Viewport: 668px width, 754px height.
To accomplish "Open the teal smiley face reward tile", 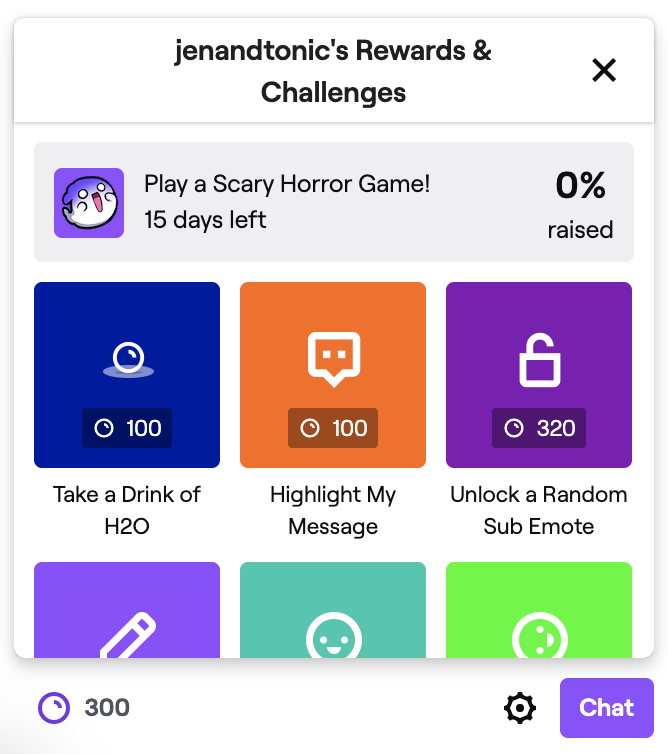I will [x=333, y=610].
